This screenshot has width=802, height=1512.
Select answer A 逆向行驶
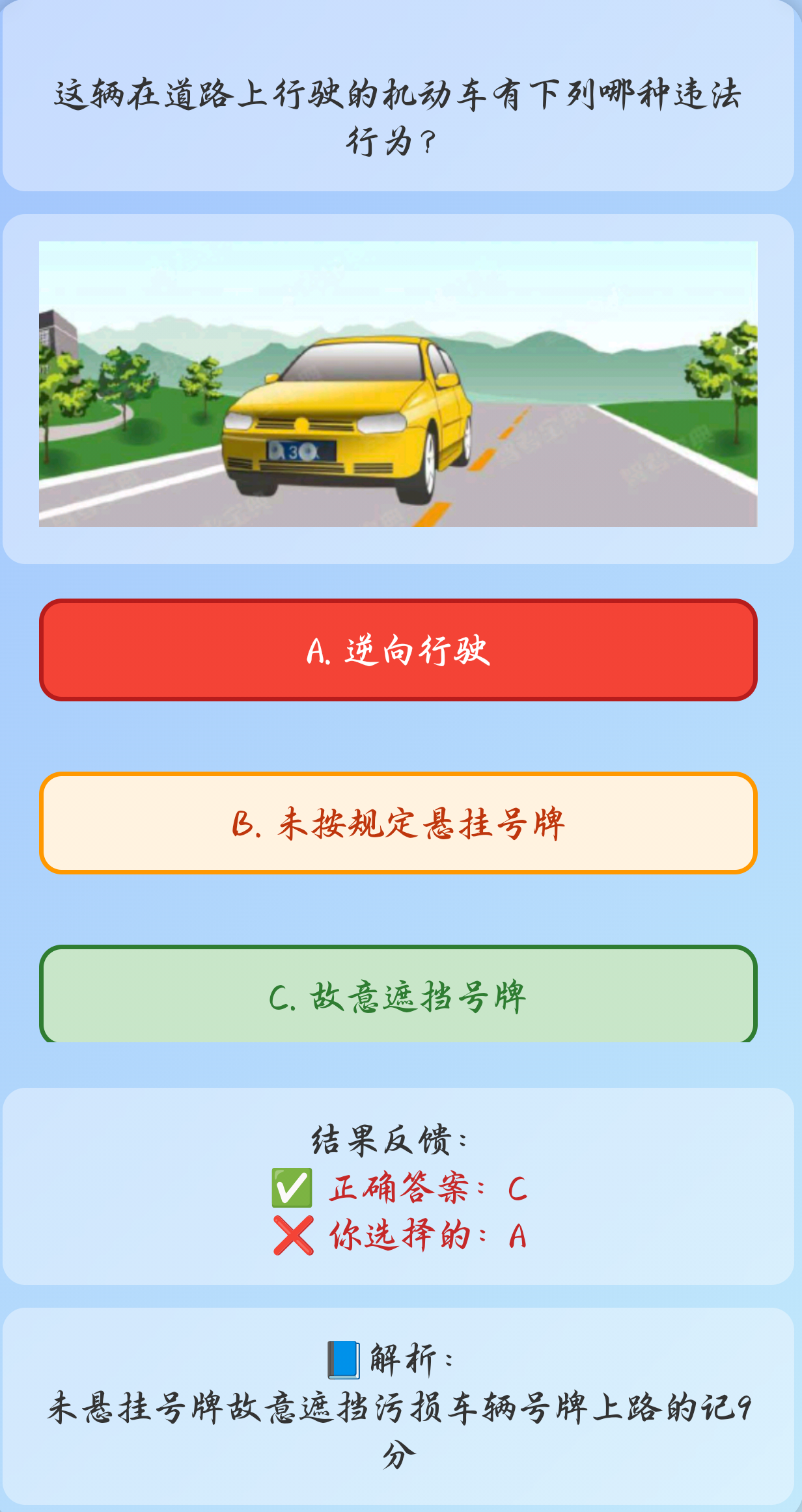[398, 650]
